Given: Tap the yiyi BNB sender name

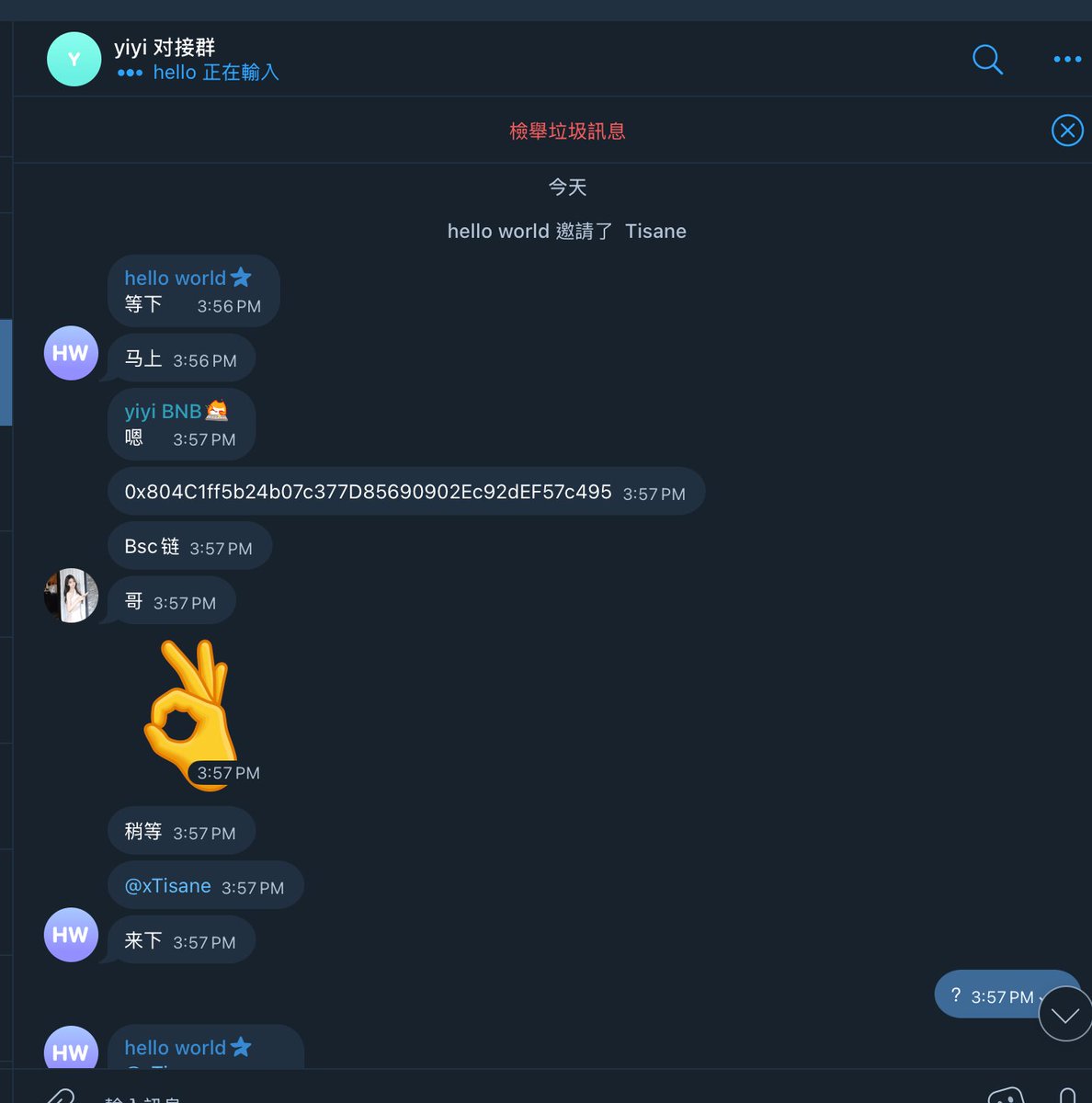Looking at the screenshot, I should click(x=164, y=411).
